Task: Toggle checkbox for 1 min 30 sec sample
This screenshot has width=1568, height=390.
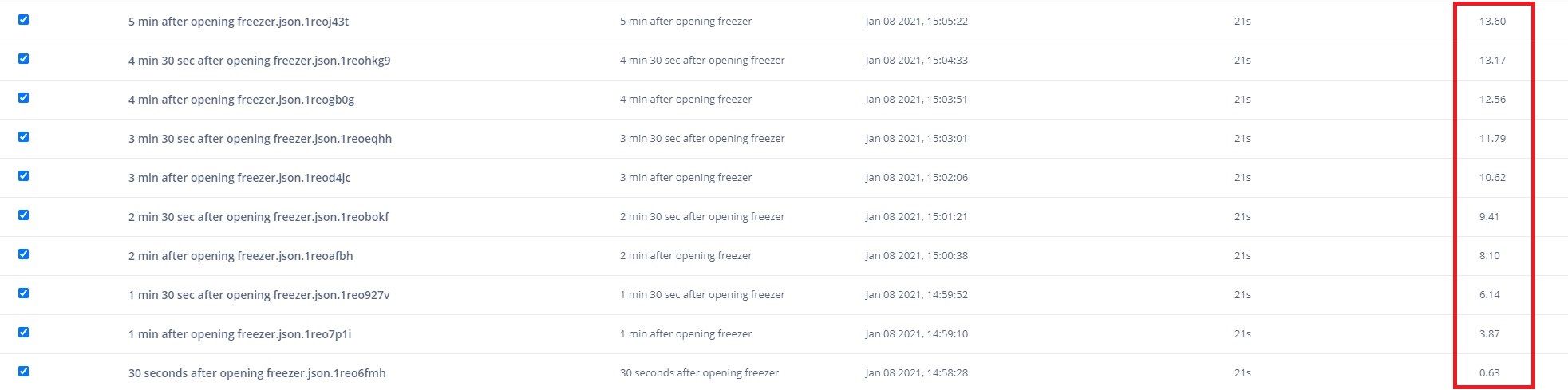Action: pos(23,293)
